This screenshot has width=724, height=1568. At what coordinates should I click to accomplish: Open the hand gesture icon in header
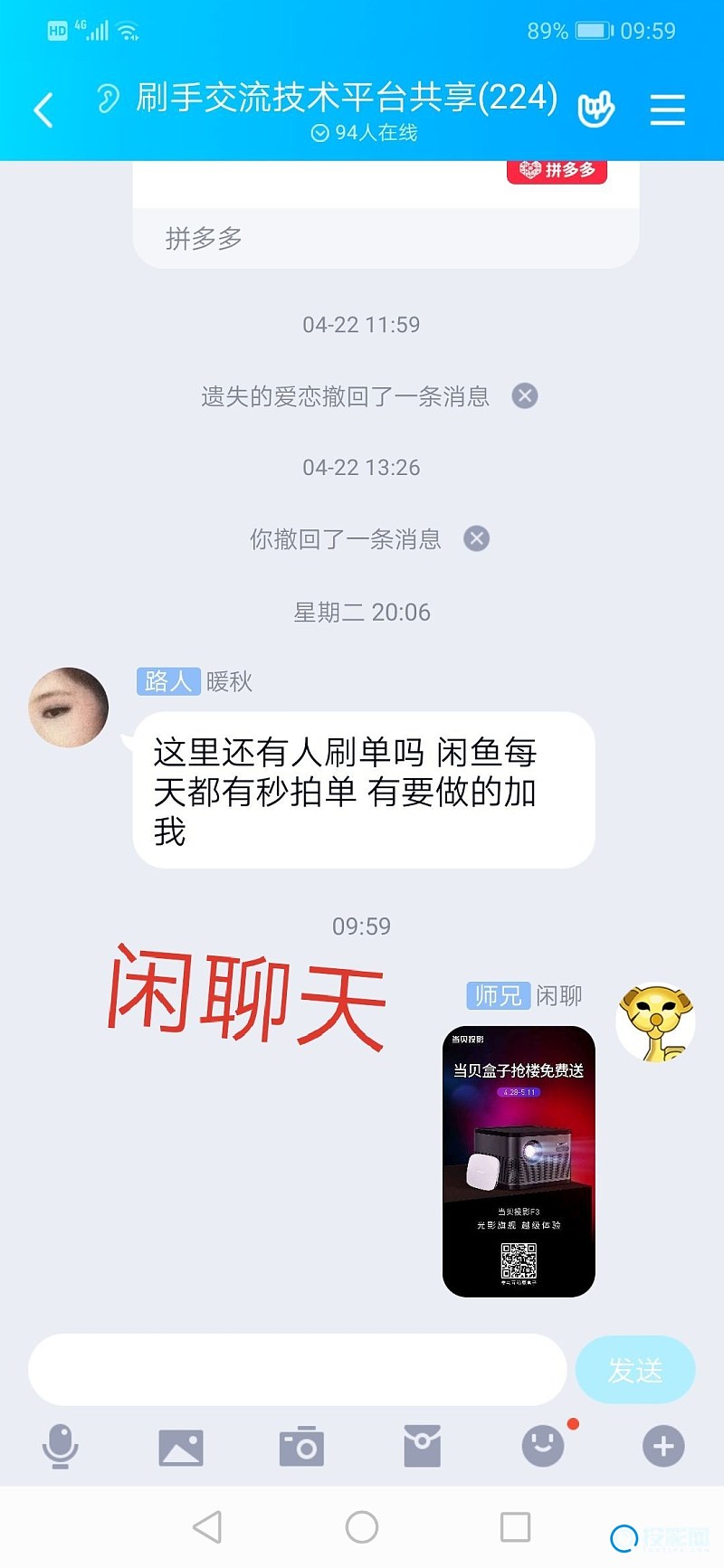click(x=596, y=109)
